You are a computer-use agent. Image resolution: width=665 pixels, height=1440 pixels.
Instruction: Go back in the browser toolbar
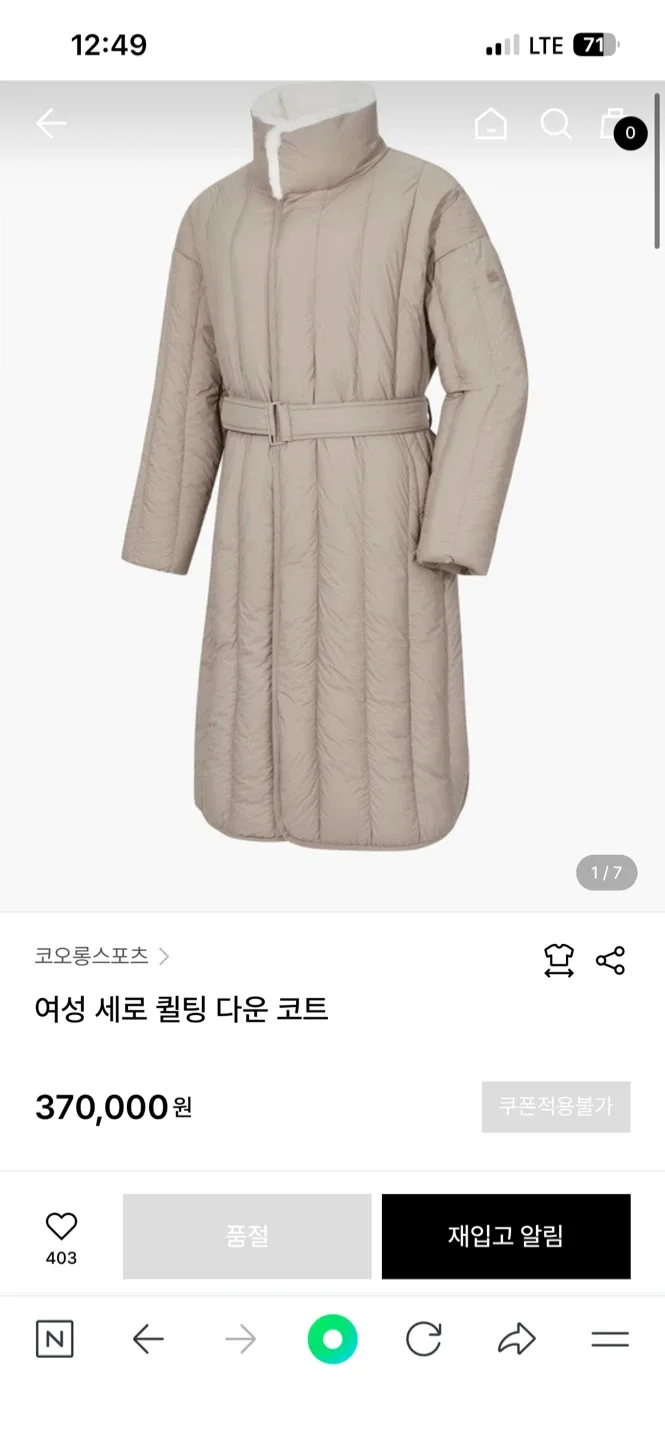148,1339
